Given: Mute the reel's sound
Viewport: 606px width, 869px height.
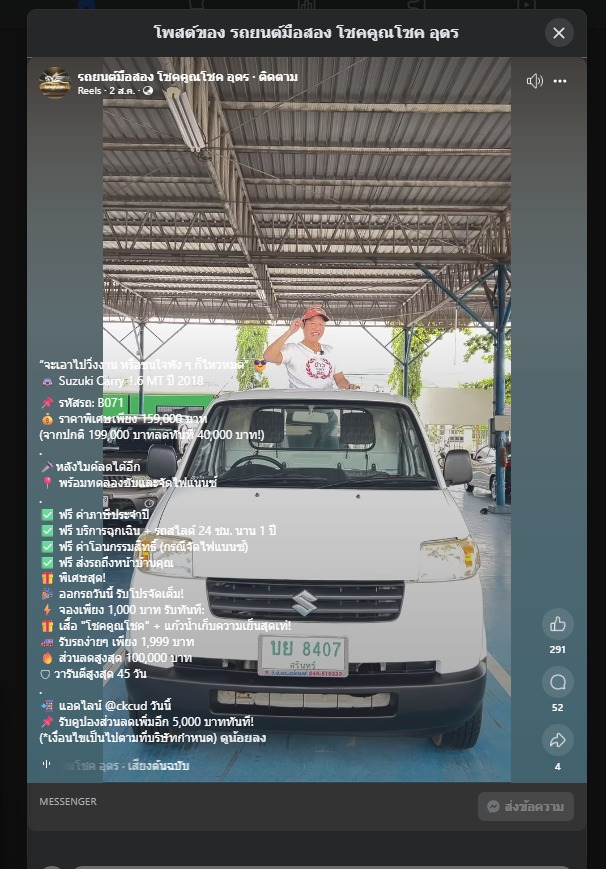Looking at the screenshot, I should (x=534, y=81).
